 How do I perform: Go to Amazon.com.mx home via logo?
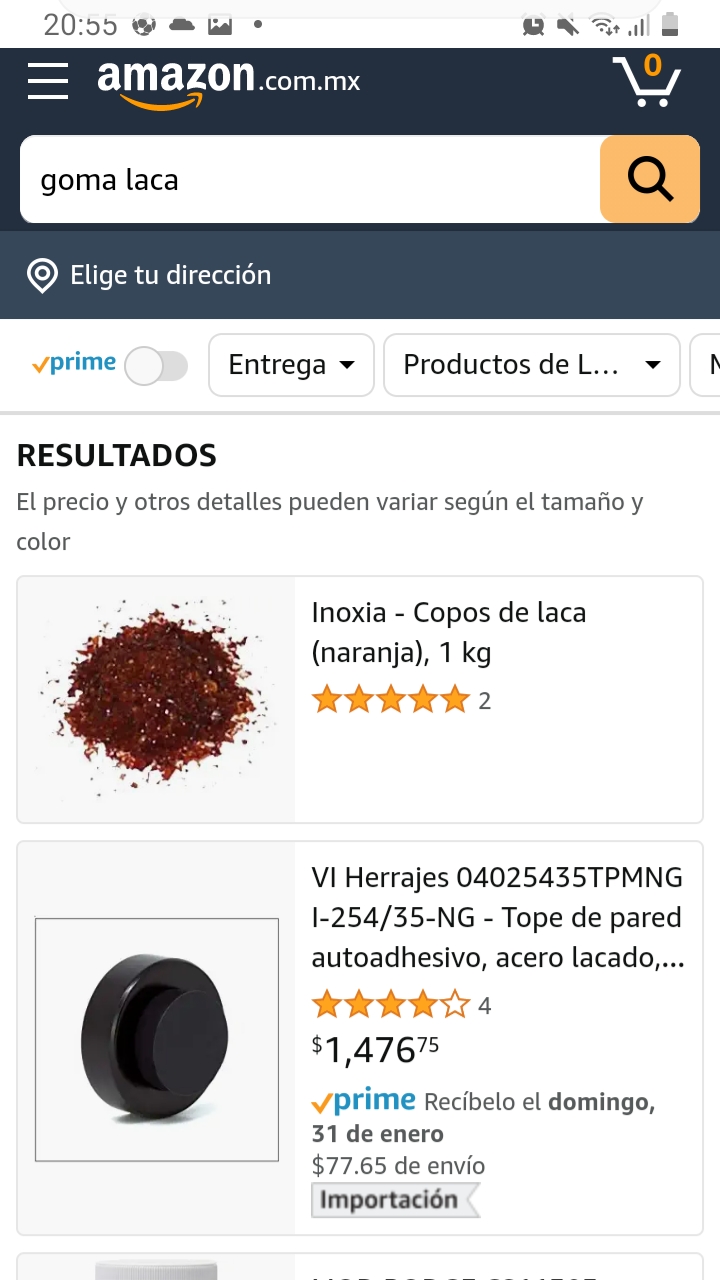point(228,83)
